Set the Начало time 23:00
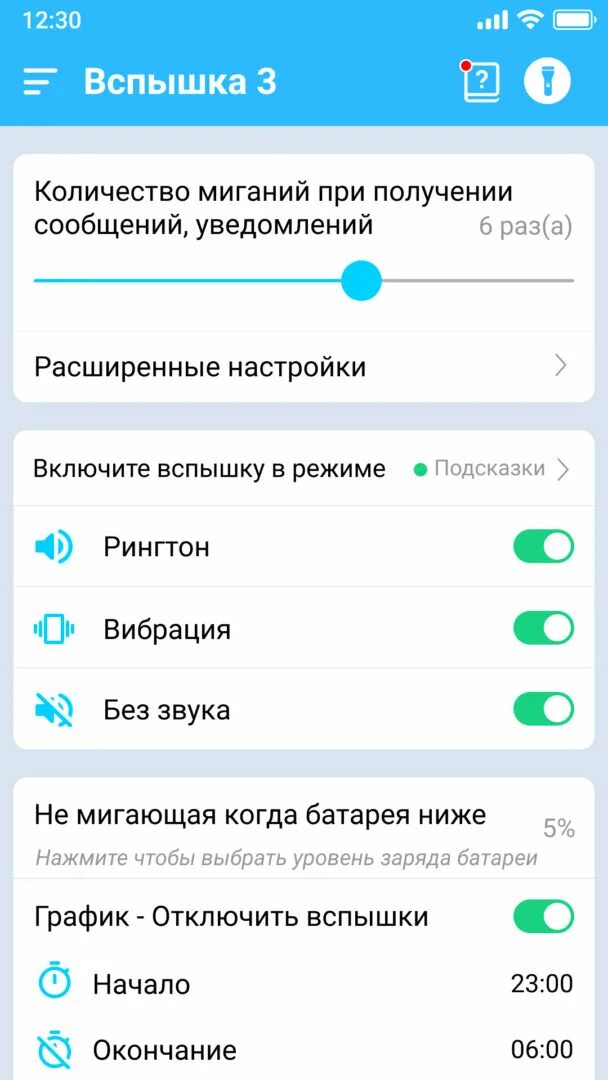Viewport: 608px width, 1080px height. pyautogui.click(x=541, y=984)
